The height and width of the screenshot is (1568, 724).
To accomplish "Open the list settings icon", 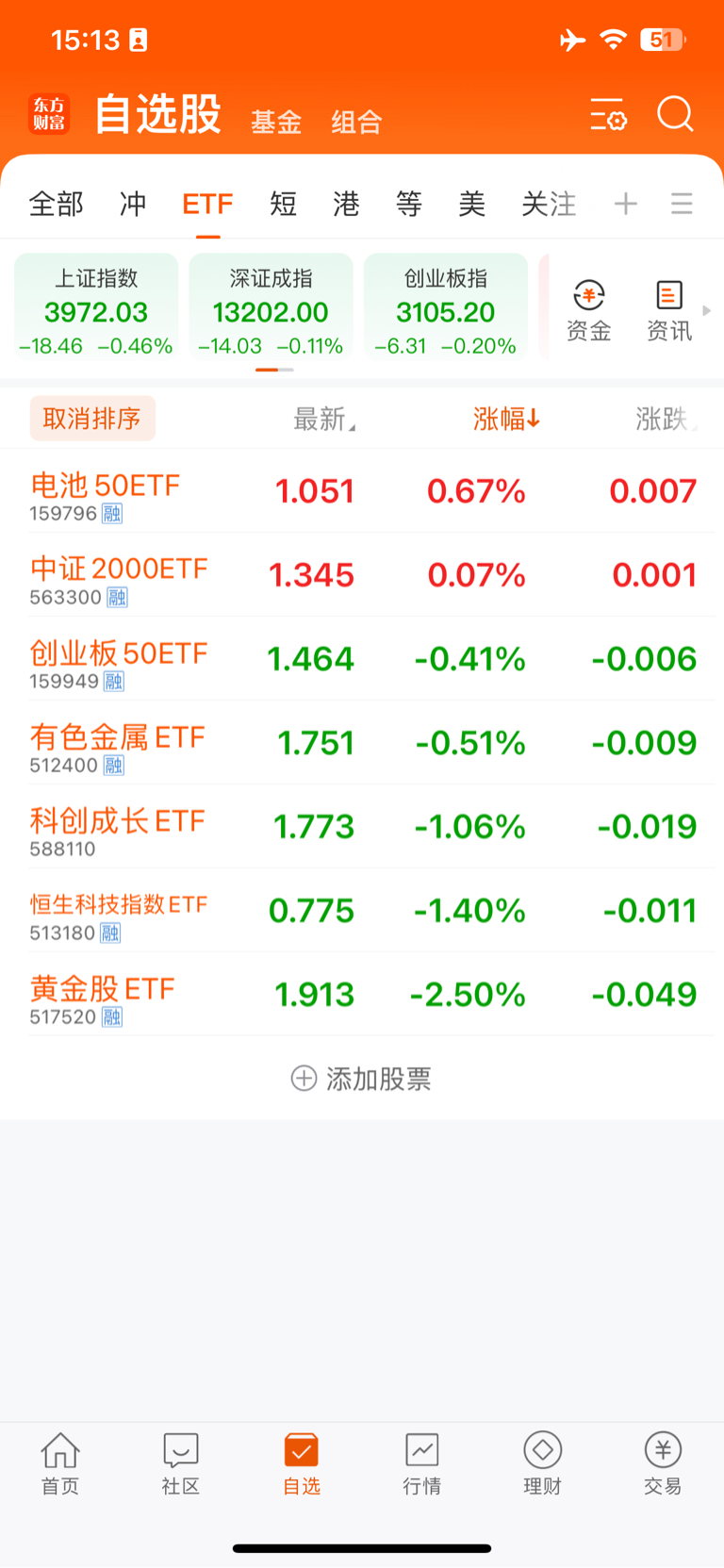I will coord(608,114).
